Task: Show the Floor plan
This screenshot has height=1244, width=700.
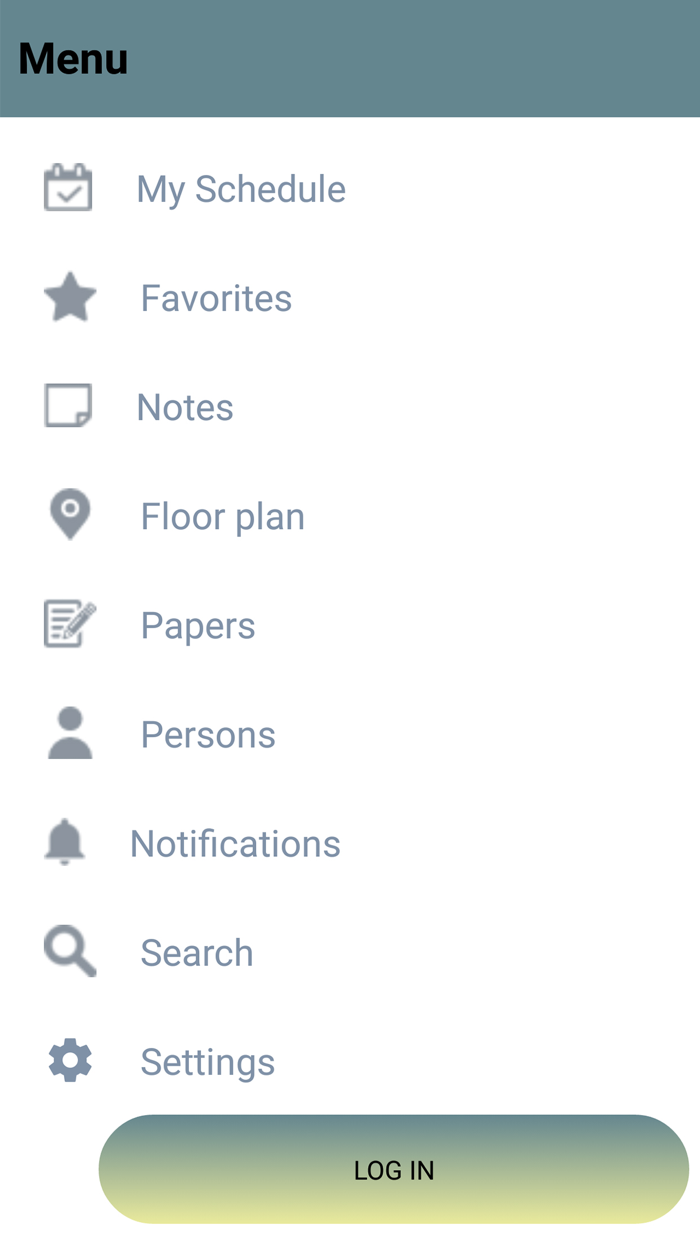Action: coord(222,517)
